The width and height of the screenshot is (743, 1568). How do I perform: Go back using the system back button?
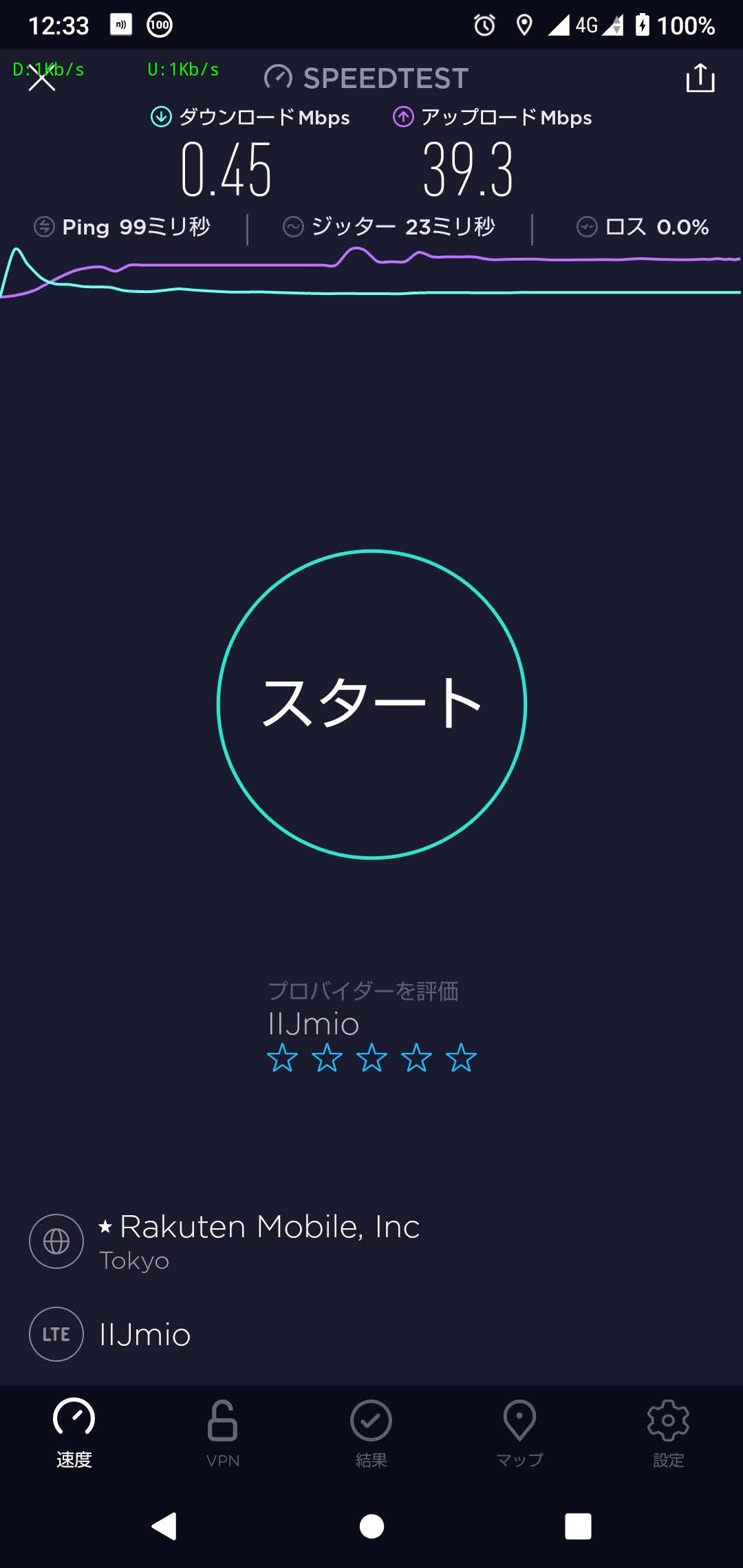(x=164, y=1526)
